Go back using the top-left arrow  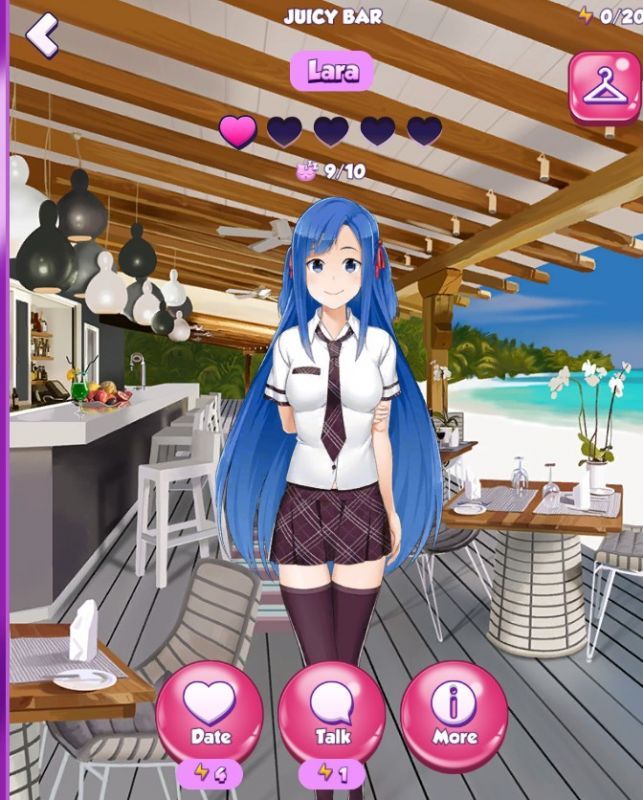[x=42, y=36]
